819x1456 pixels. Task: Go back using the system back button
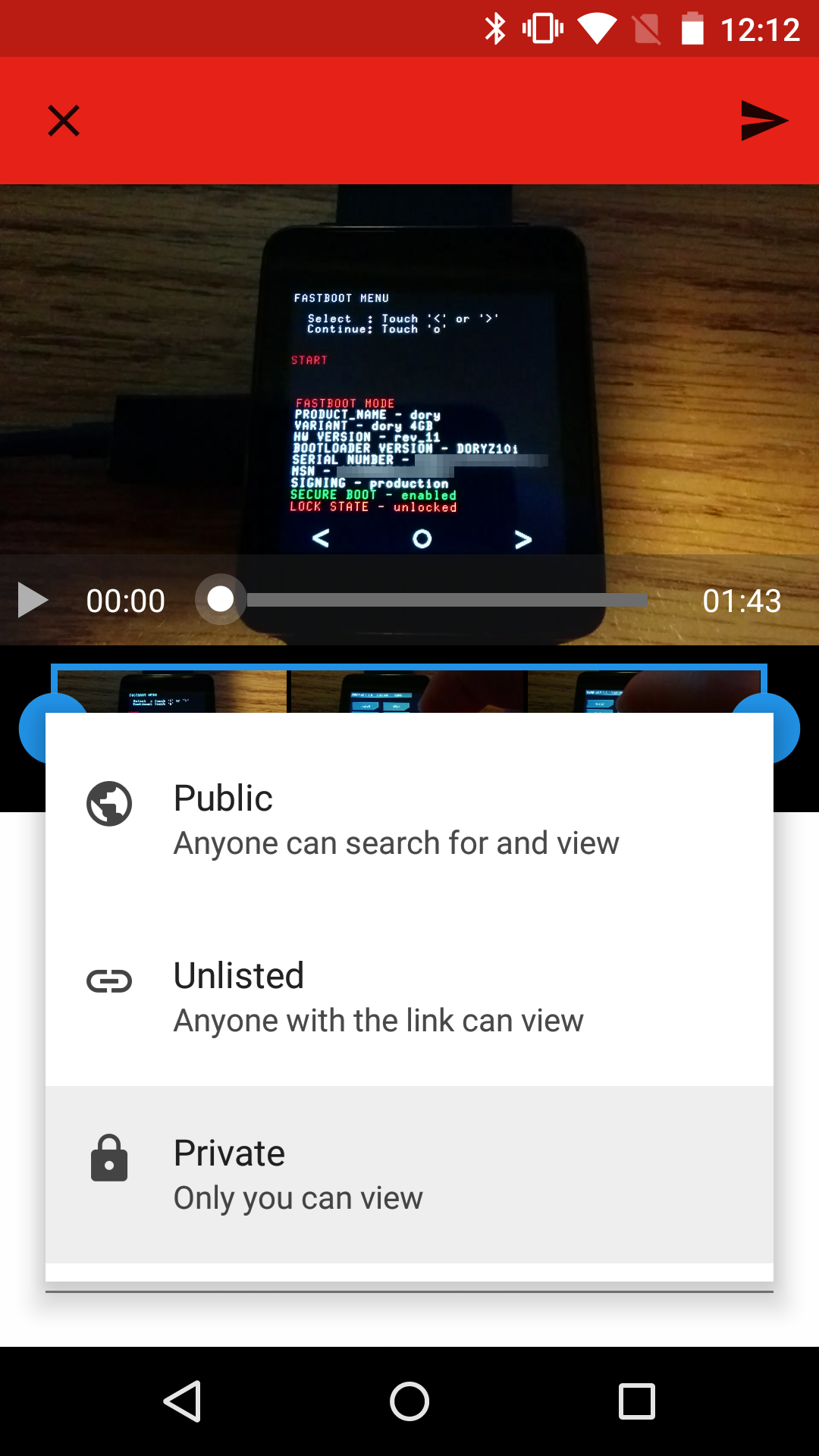click(x=182, y=1401)
